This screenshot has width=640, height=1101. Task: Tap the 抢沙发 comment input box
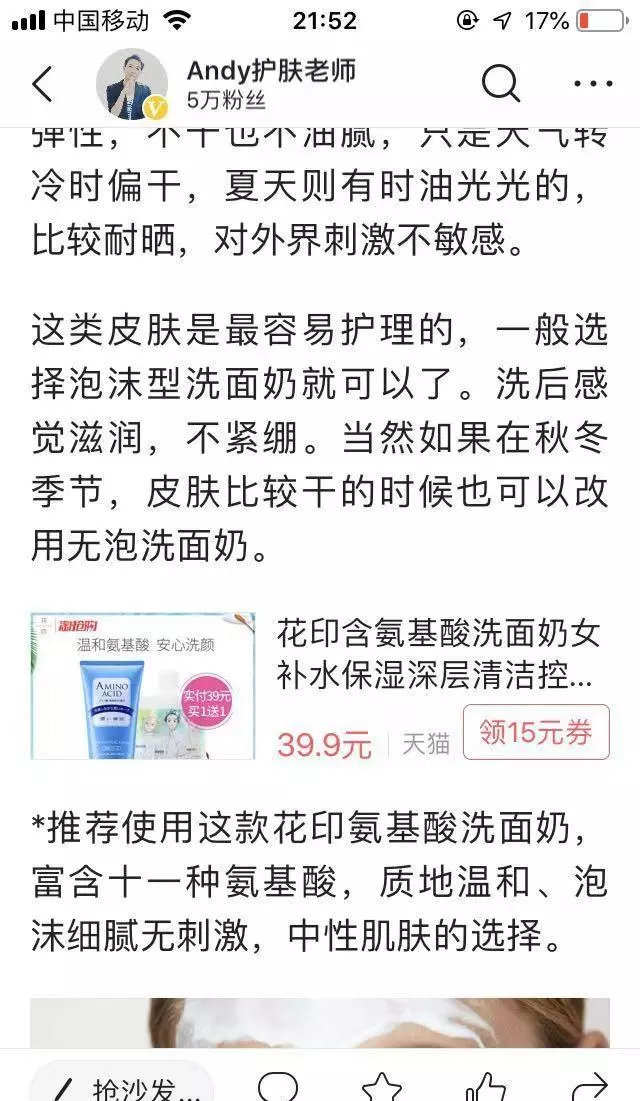[x=122, y=1084]
